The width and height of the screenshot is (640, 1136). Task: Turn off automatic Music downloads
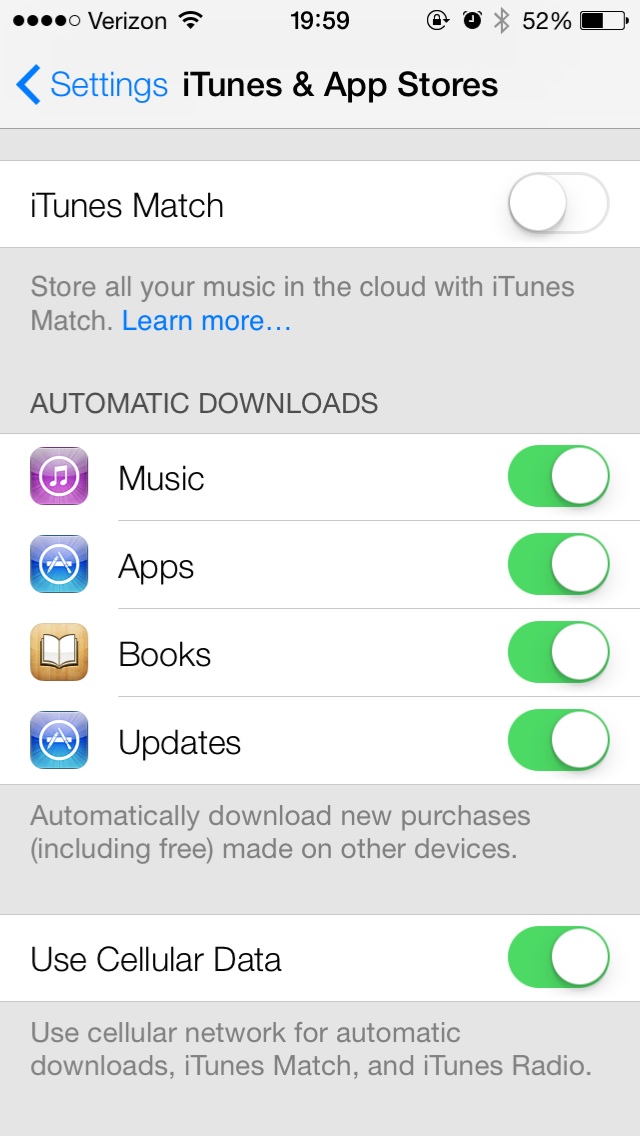(558, 476)
